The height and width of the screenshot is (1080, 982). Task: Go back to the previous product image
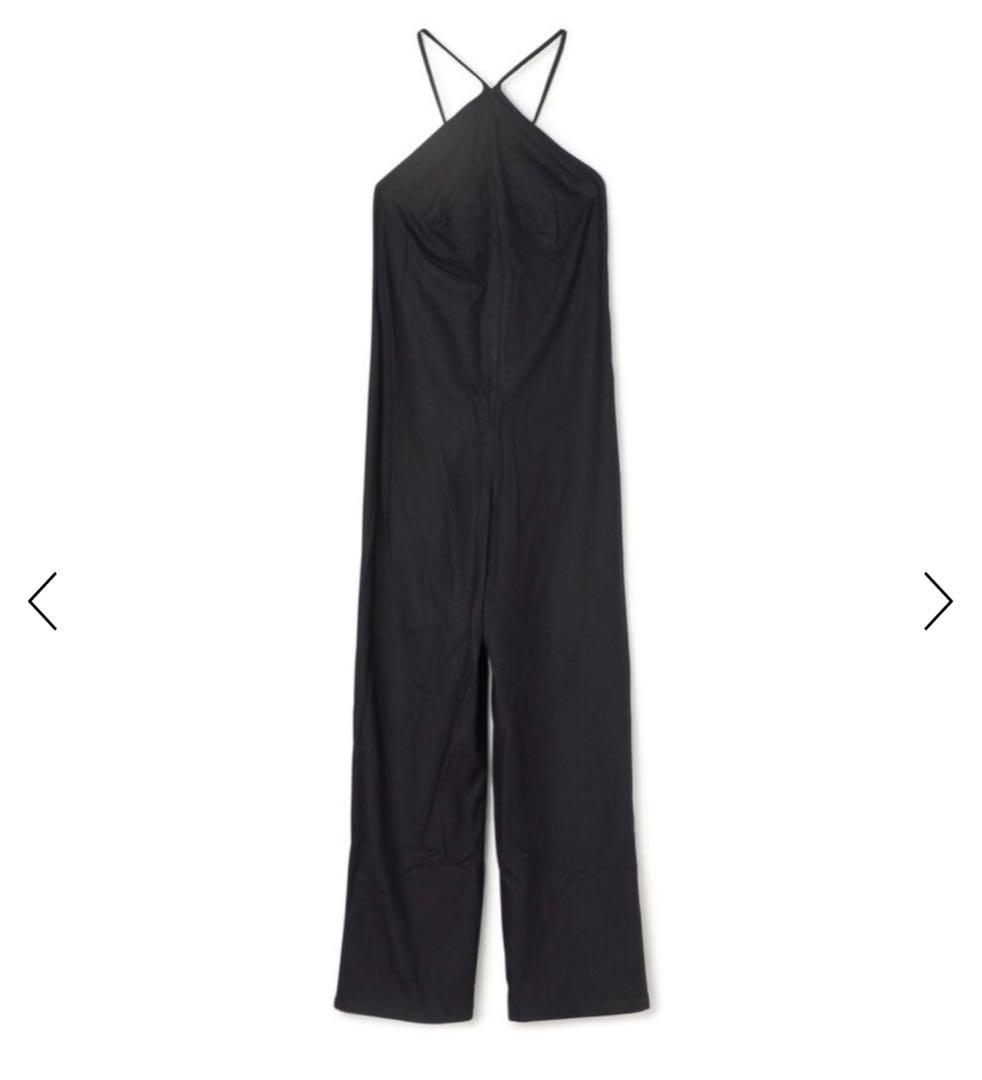(43, 601)
